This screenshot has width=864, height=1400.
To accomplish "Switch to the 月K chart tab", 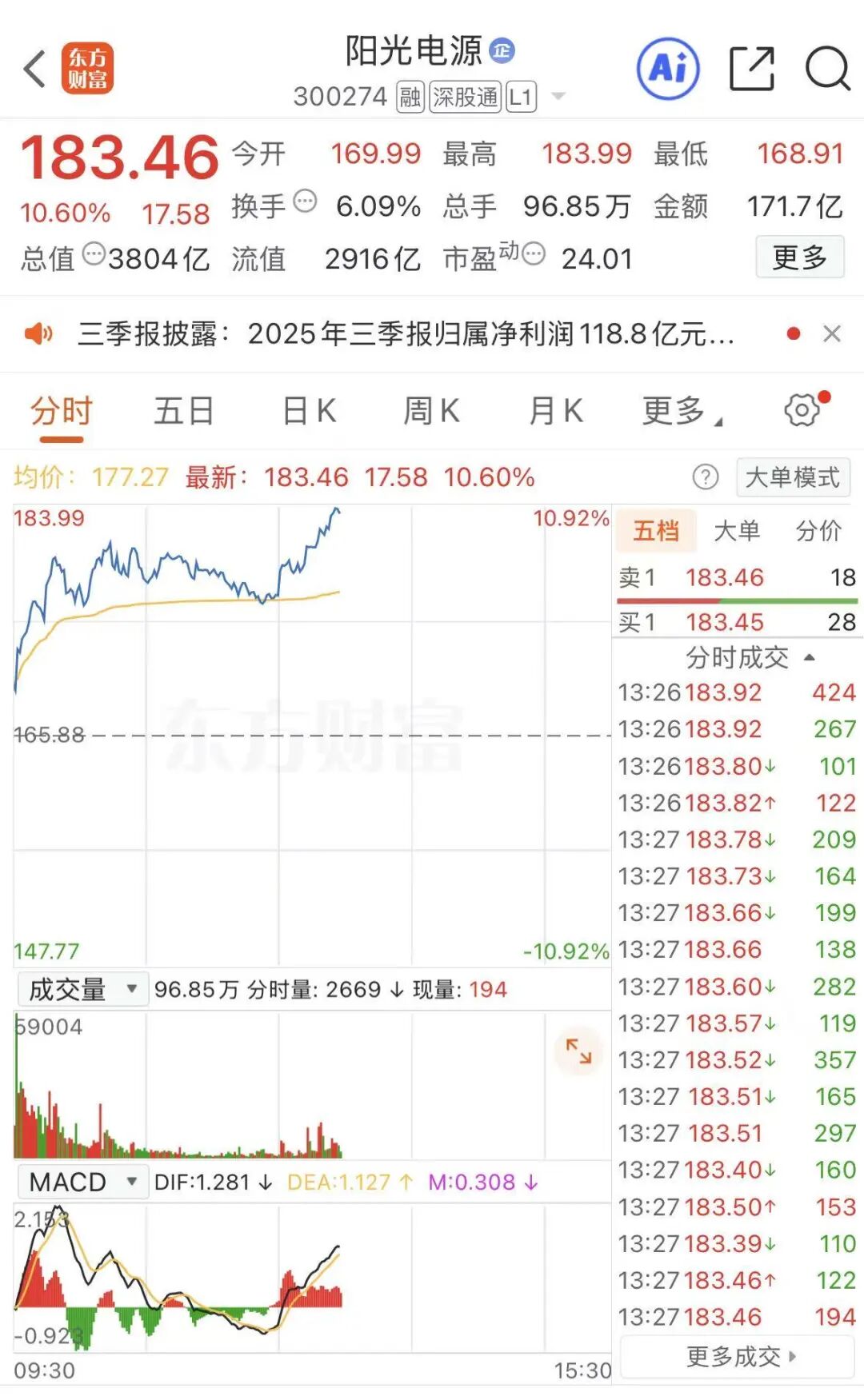I will [x=556, y=411].
